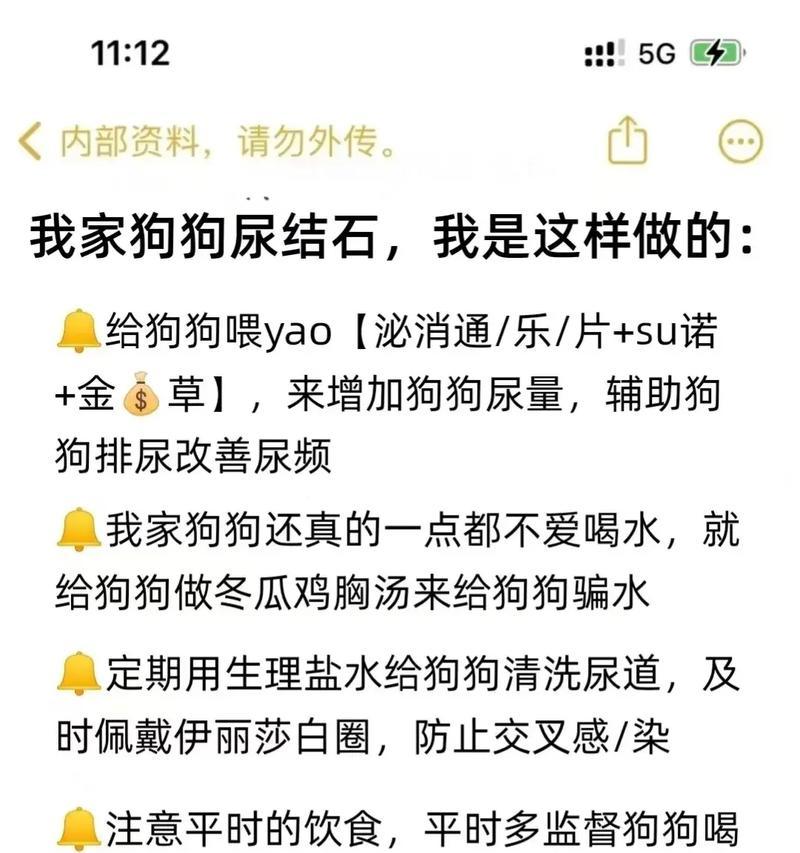
Task: Go back to 内部资料 folder
Action: click(x=32, y=142)
